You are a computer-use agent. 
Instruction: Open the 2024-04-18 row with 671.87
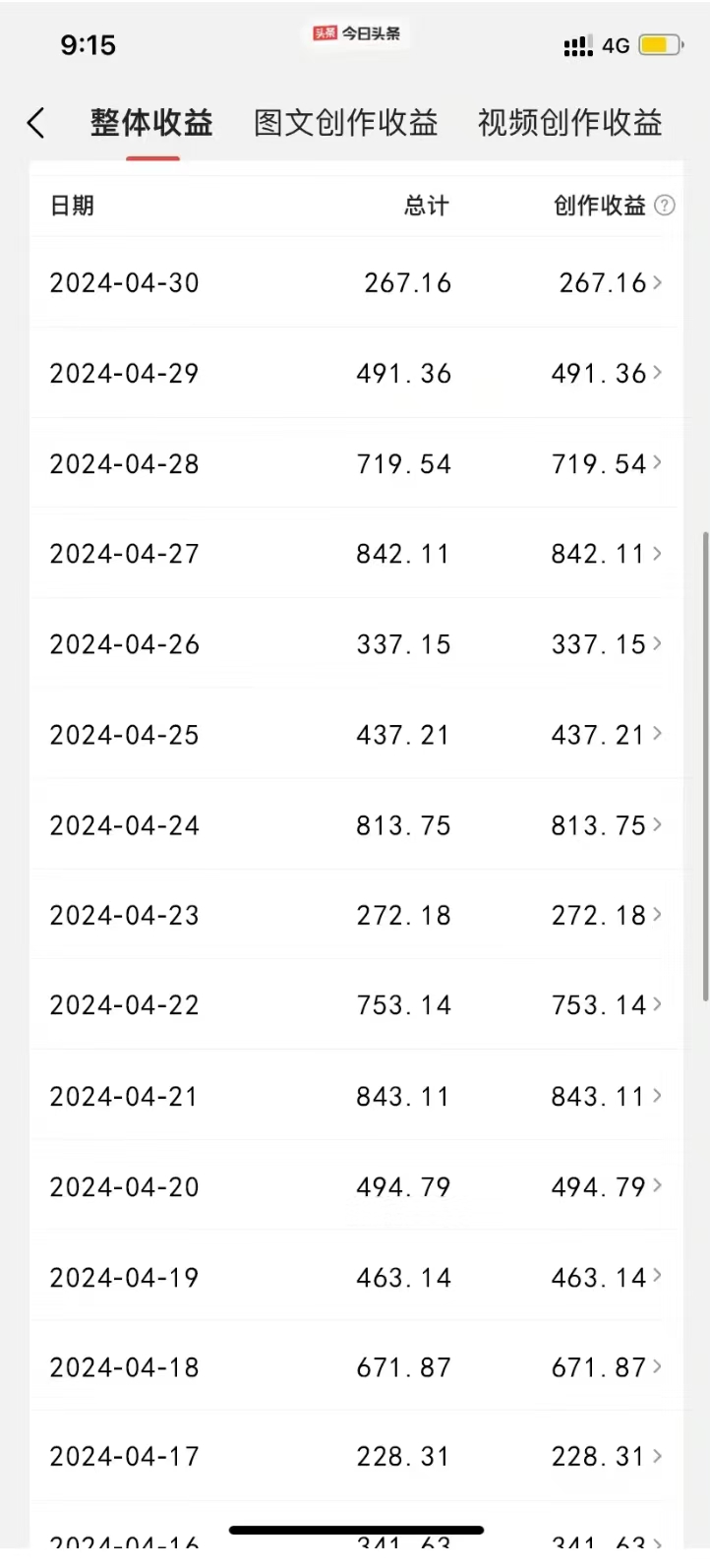356,1366
